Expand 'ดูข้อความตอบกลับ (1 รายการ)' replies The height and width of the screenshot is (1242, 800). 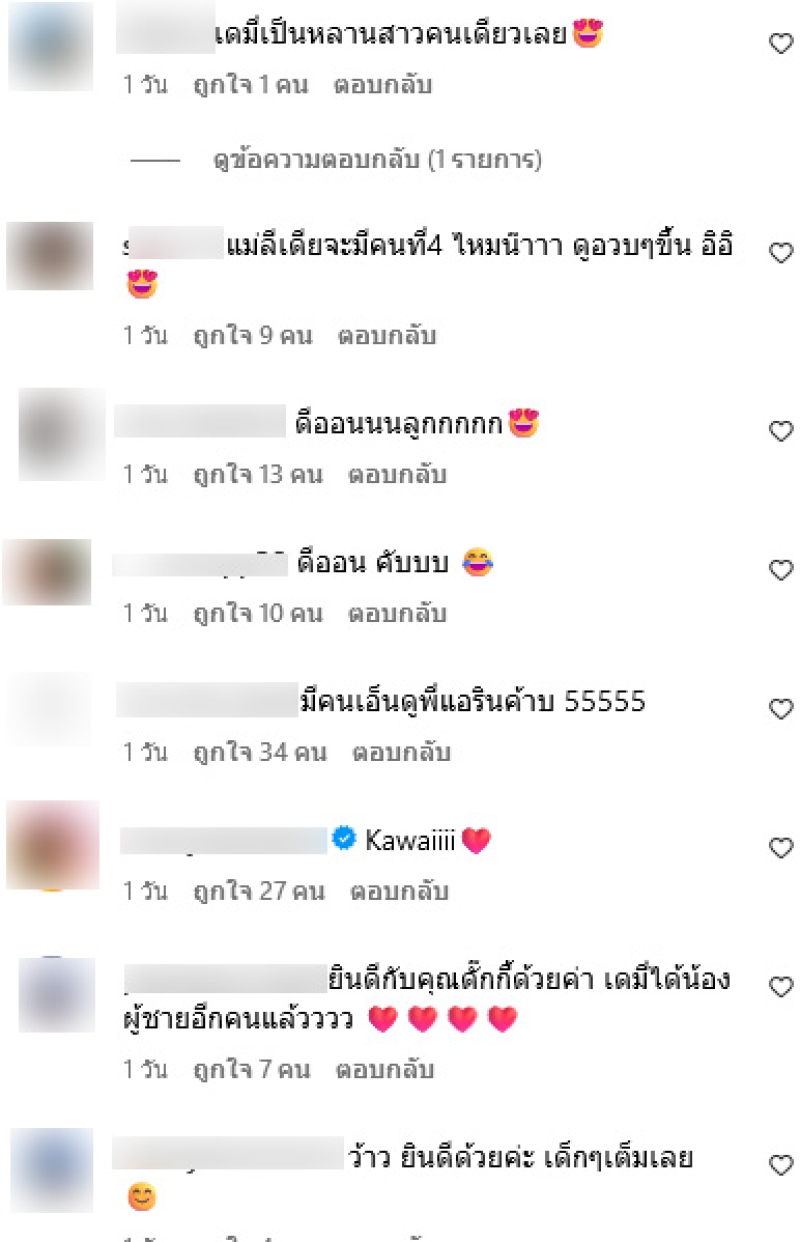(x=377, y=159)
